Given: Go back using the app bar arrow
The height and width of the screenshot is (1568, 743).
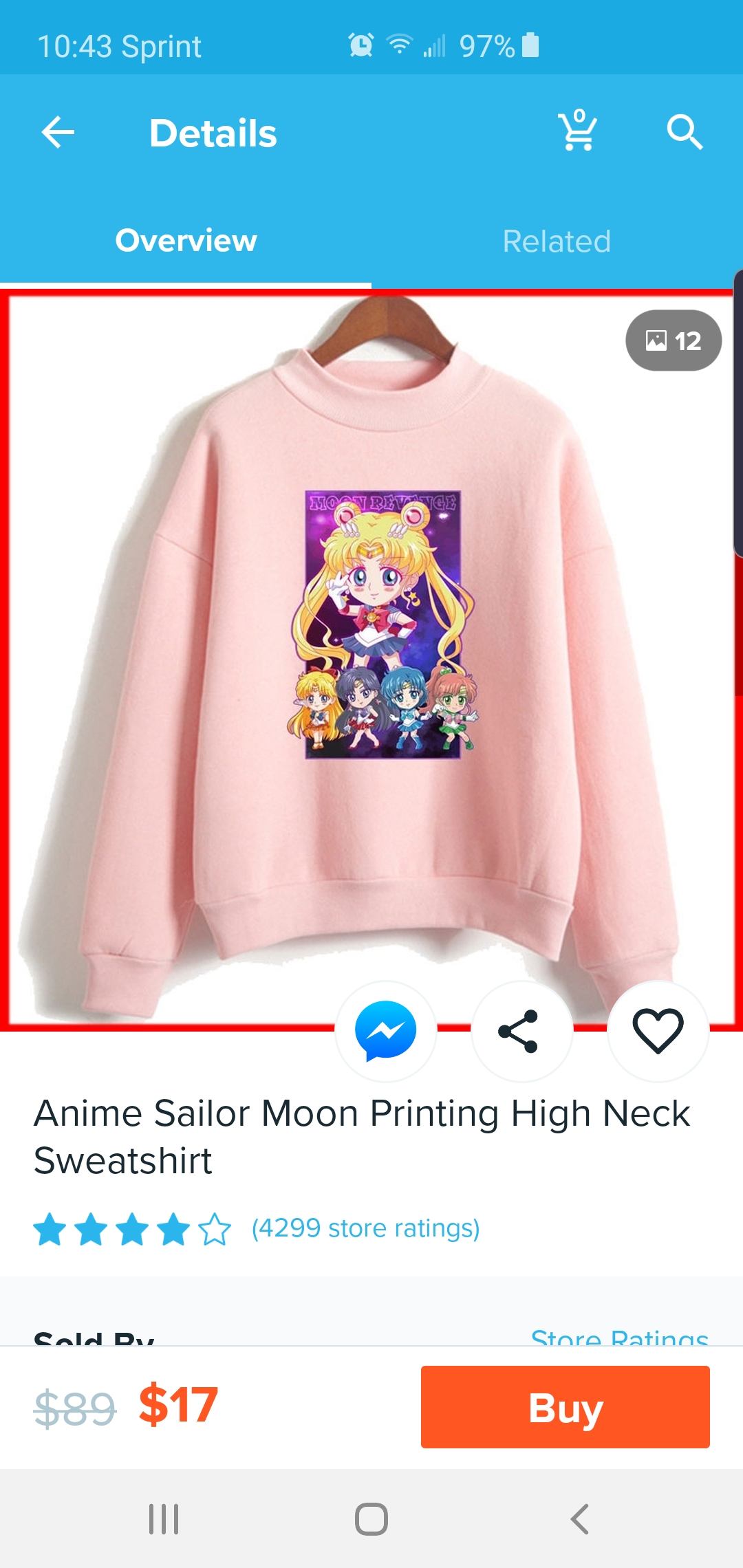Looking at the screenshot, I should click(x=58, y=133).
